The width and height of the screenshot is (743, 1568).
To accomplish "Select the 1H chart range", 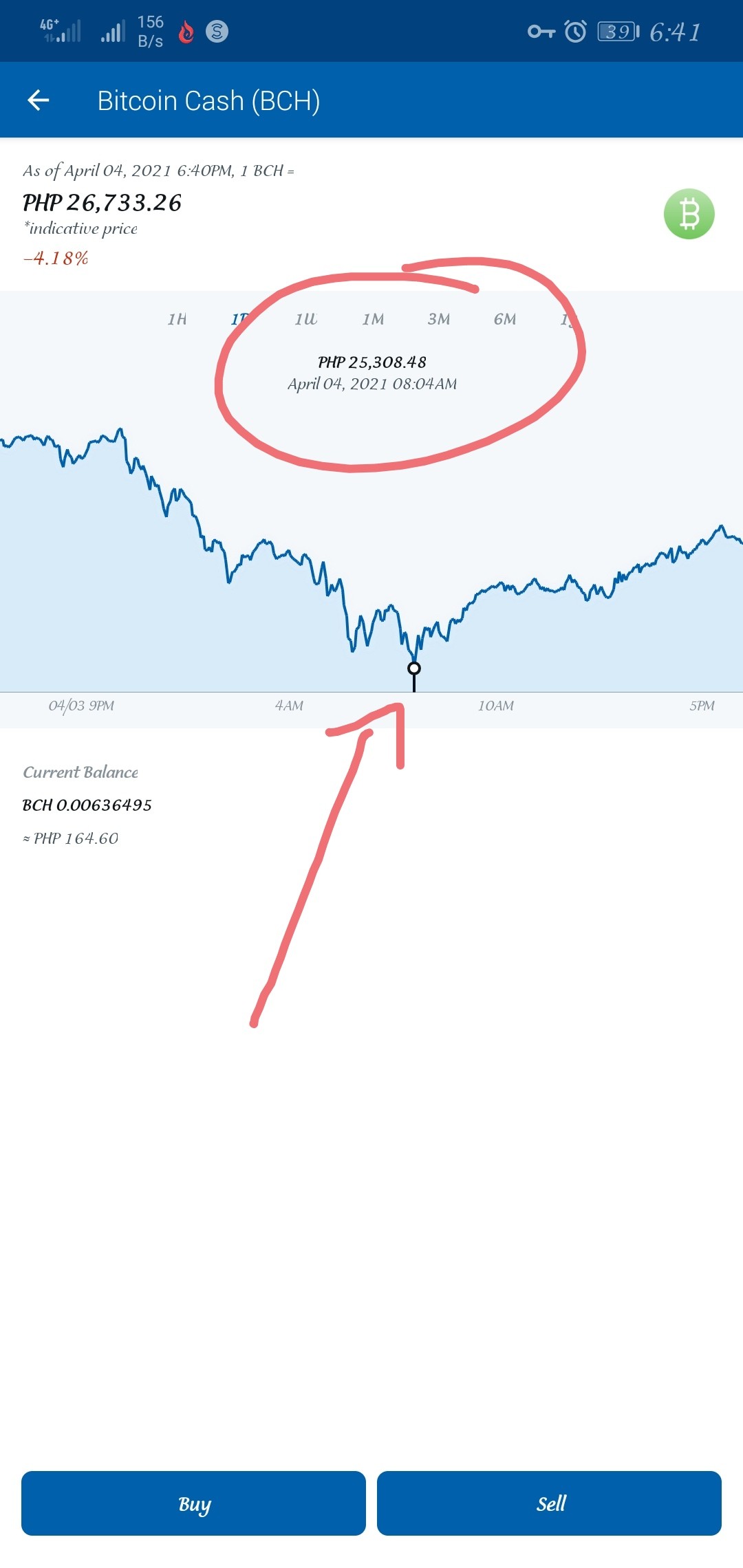I will pyautogui.click(x=177, y=319).
